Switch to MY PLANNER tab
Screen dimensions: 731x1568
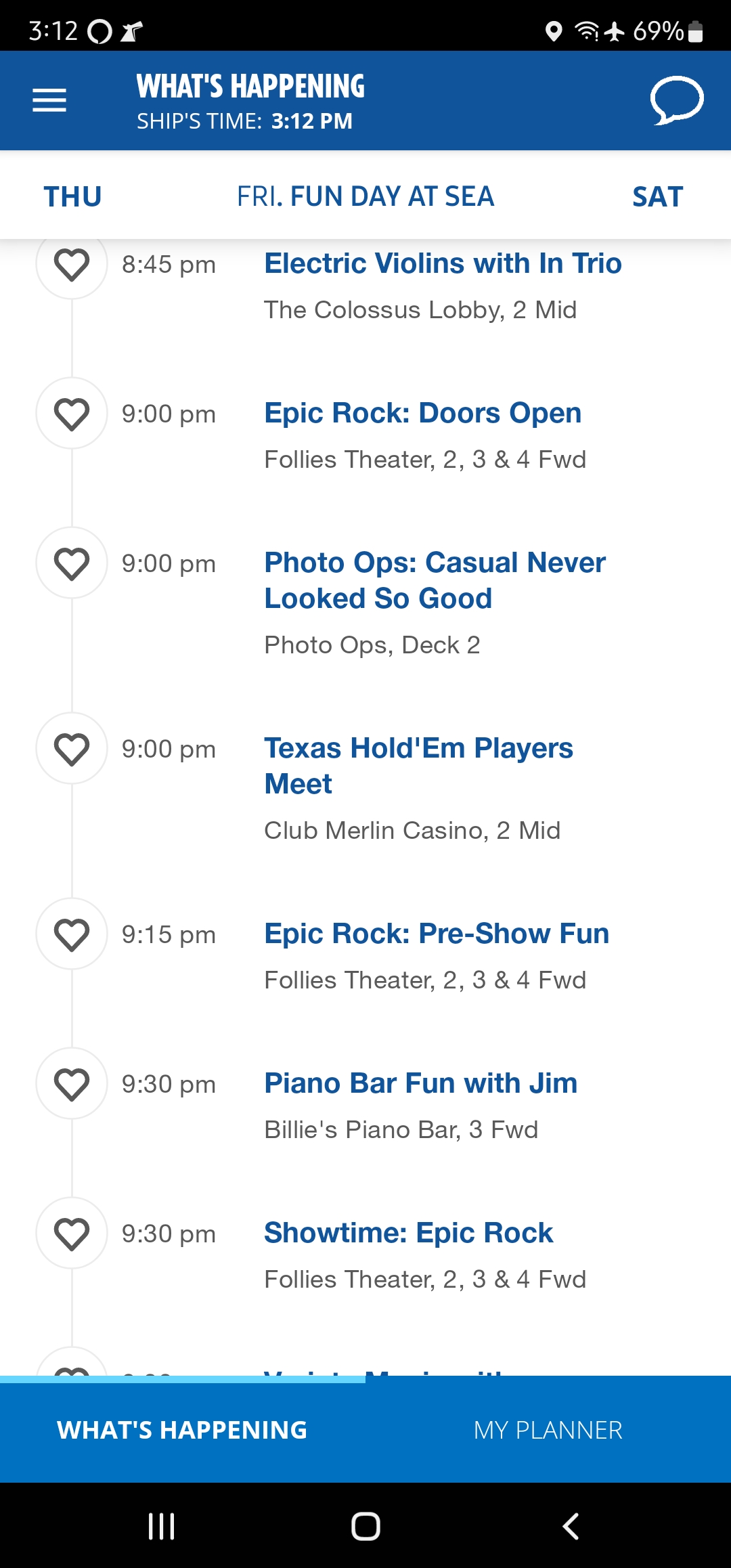[548, 1430]
